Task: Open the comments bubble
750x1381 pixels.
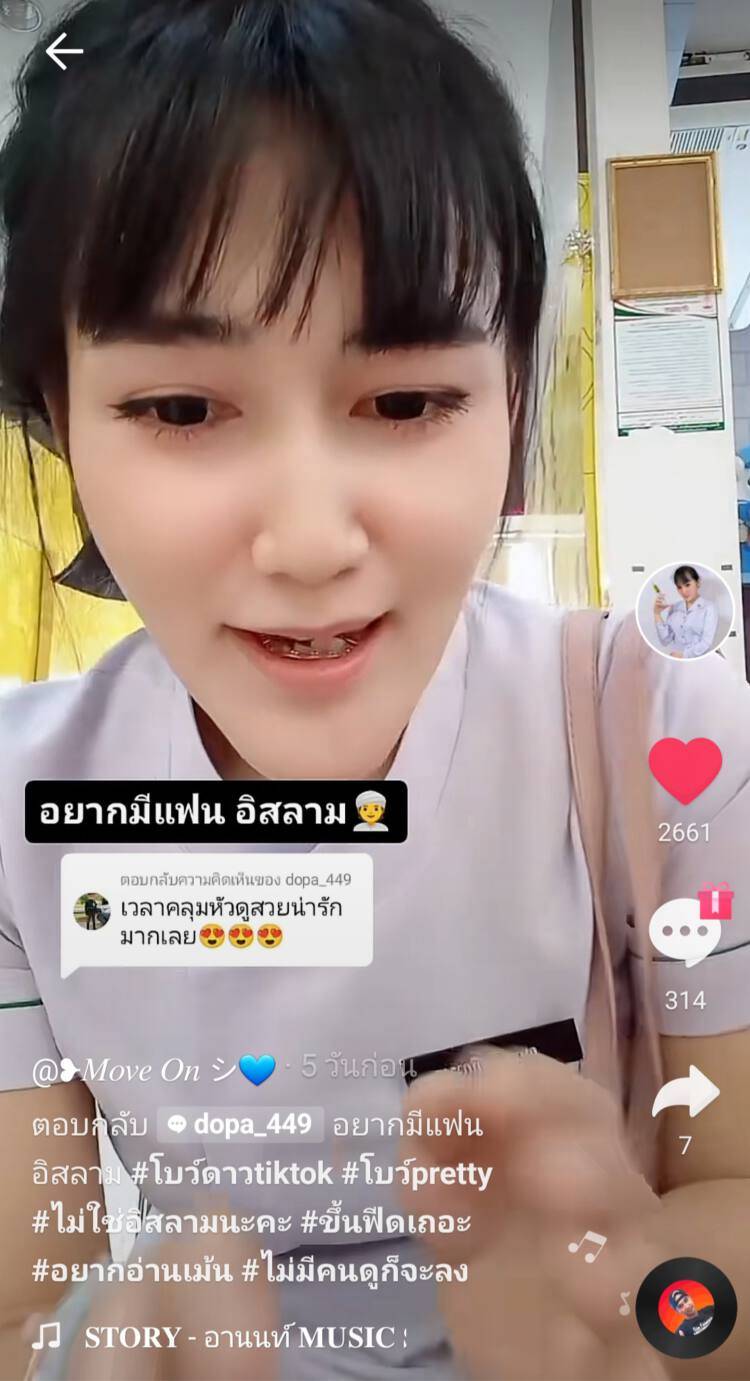Action: [x=685, y=932]
